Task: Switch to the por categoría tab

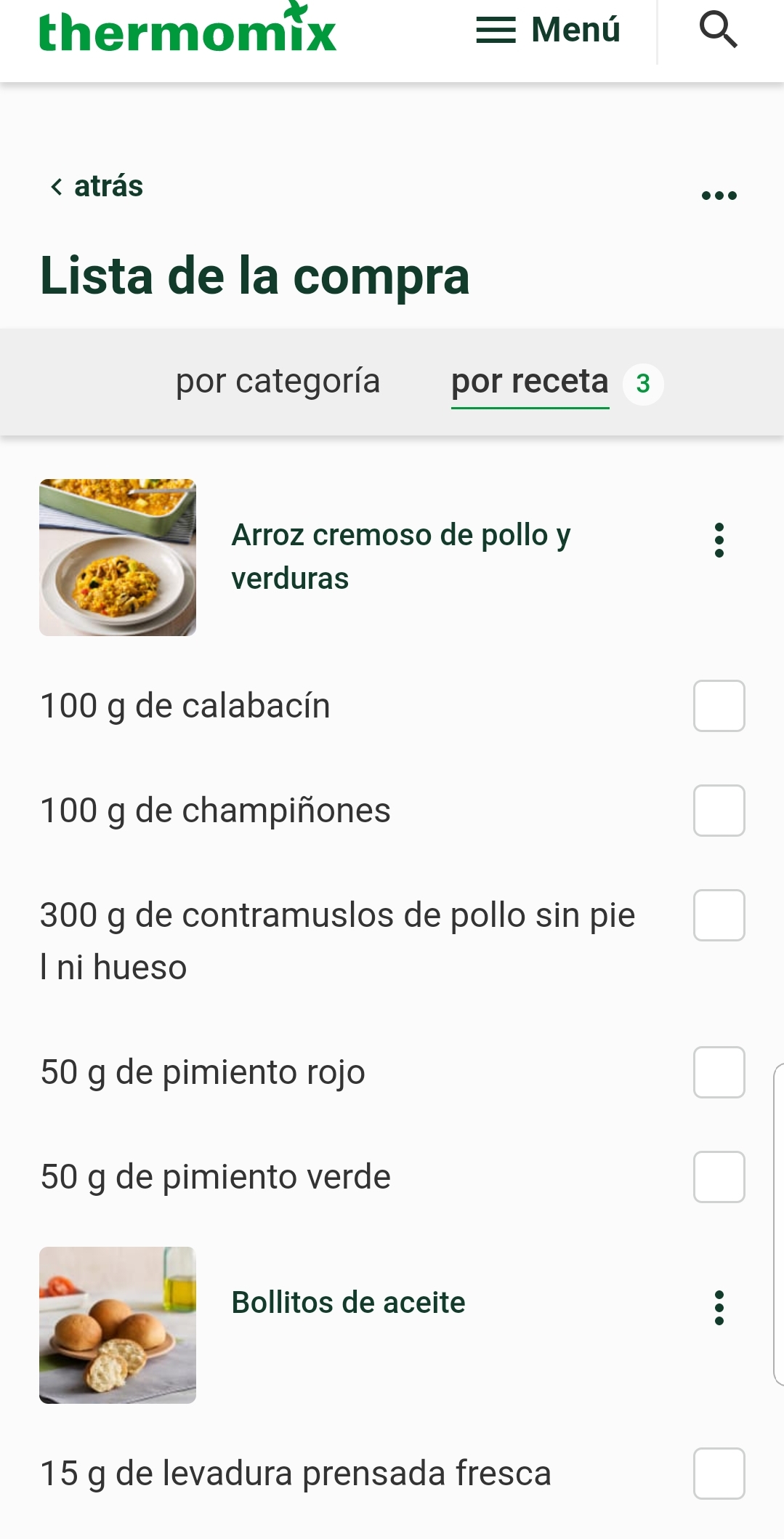Action: point(278,382)
